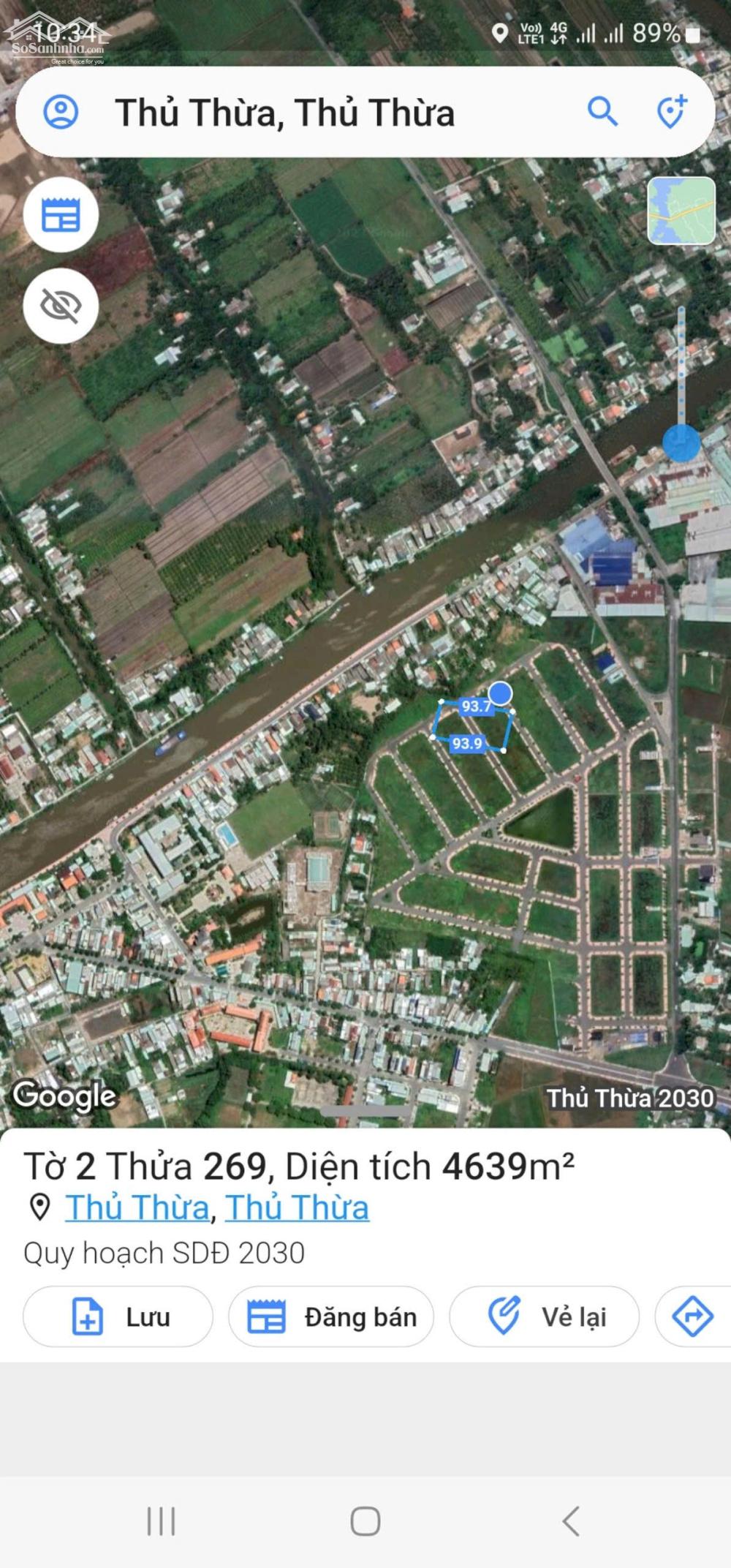
Task: Open recent apps from the navigation bar
Action: (x=161, y=1521)
